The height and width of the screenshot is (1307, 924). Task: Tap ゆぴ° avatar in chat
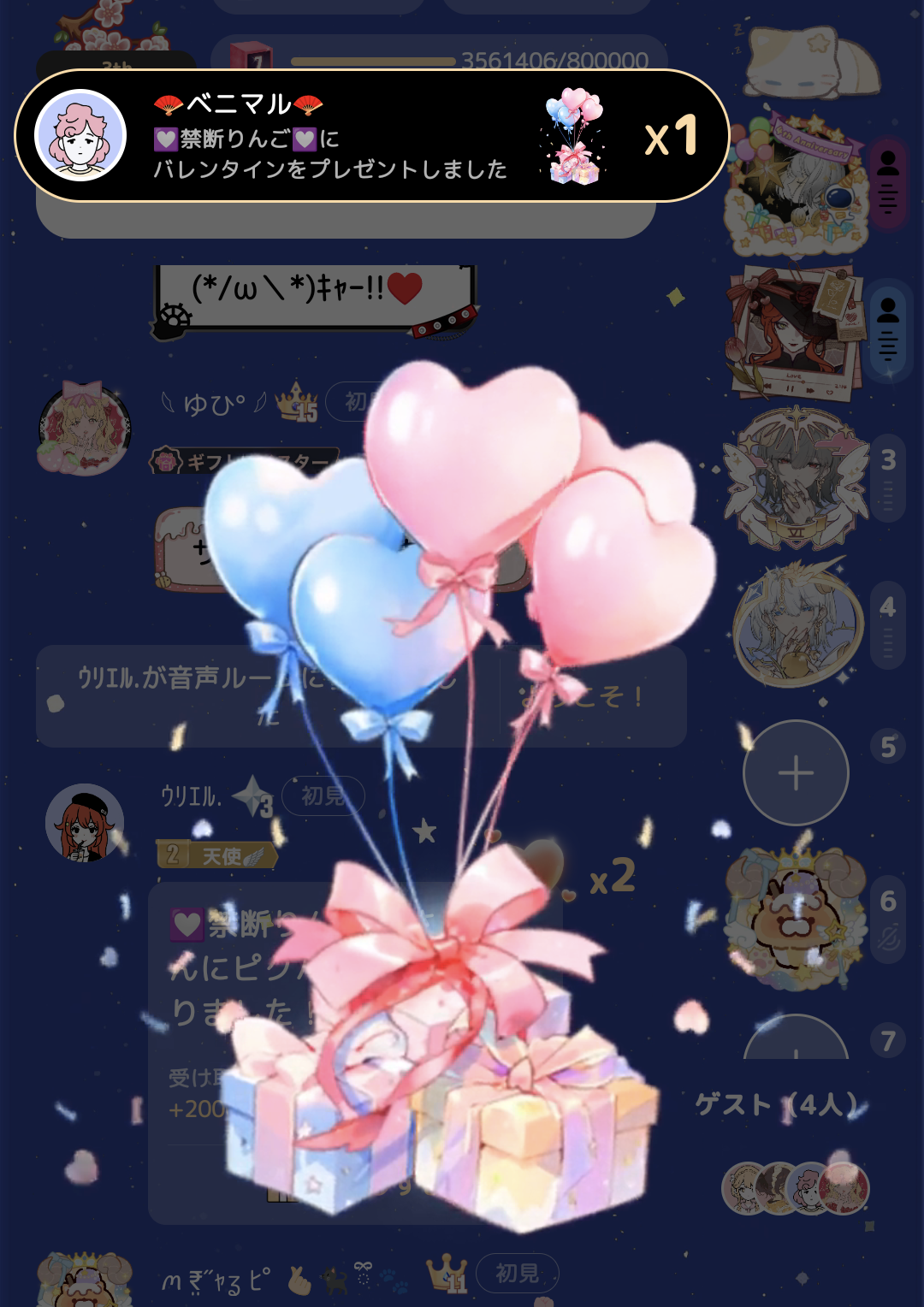(x=84, y=429)
